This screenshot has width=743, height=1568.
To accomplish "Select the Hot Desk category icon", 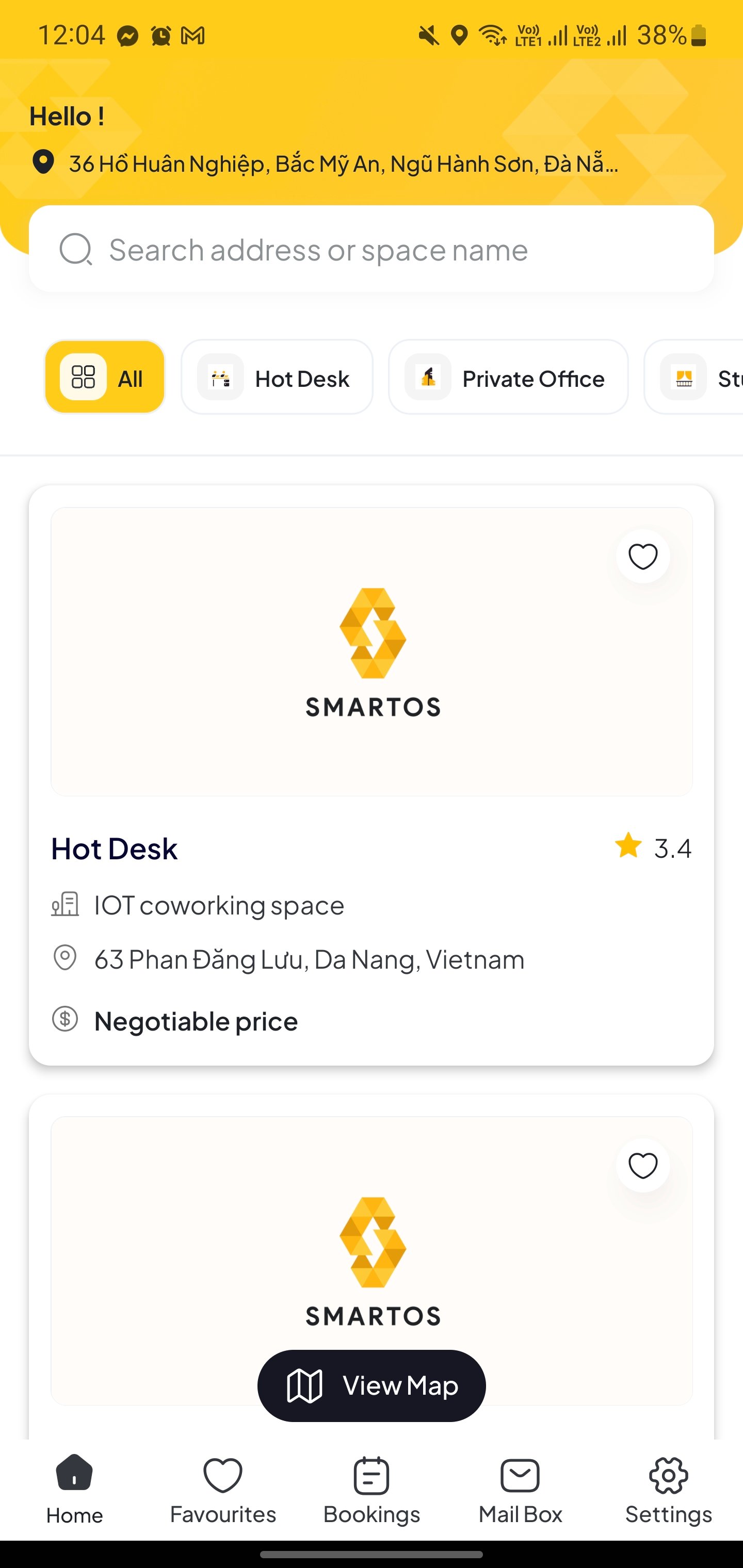I will click(220, 377).
